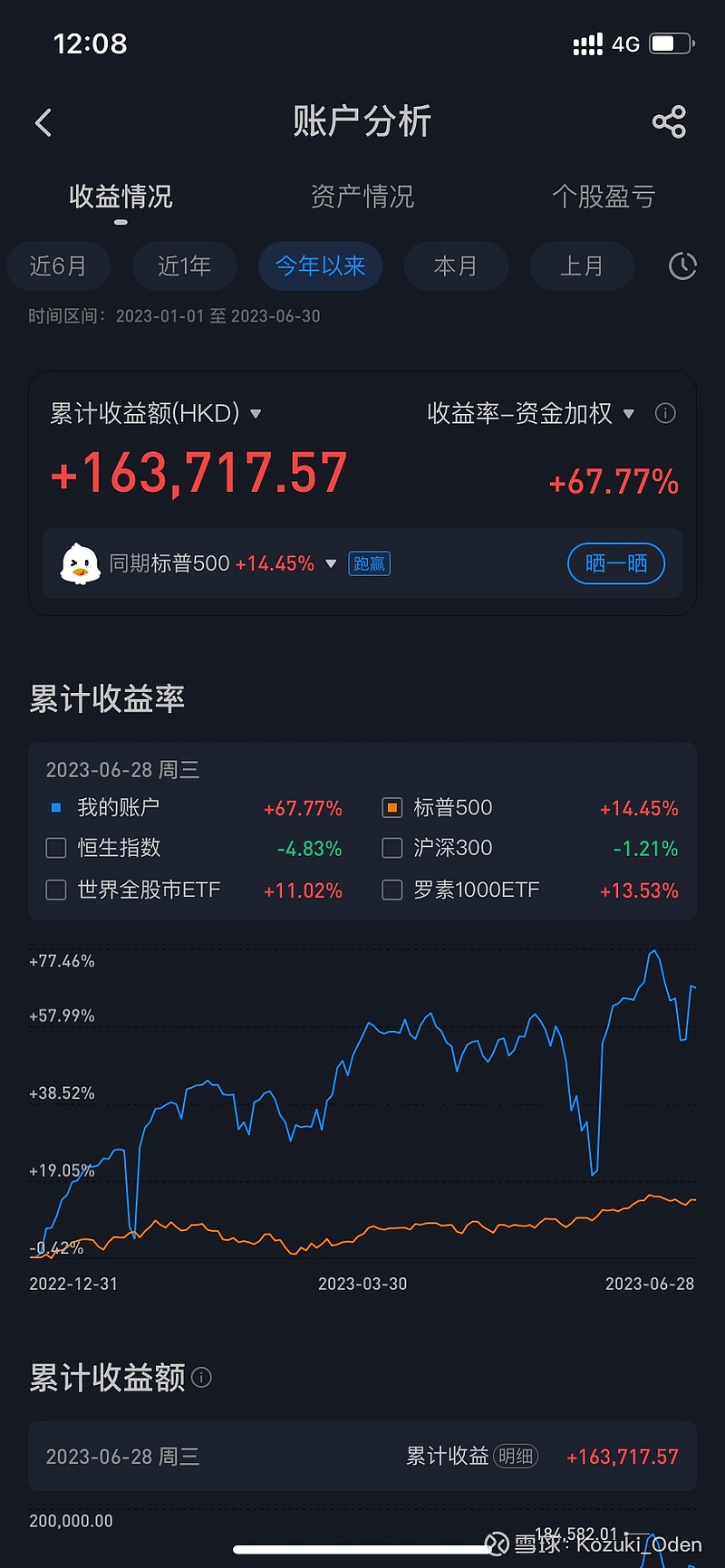Image resolution: width=725 pixels, height=1568 pixels.
Task: Check the 罗素1000ETF comparison checkbox
Action: (x=392, y=890)
